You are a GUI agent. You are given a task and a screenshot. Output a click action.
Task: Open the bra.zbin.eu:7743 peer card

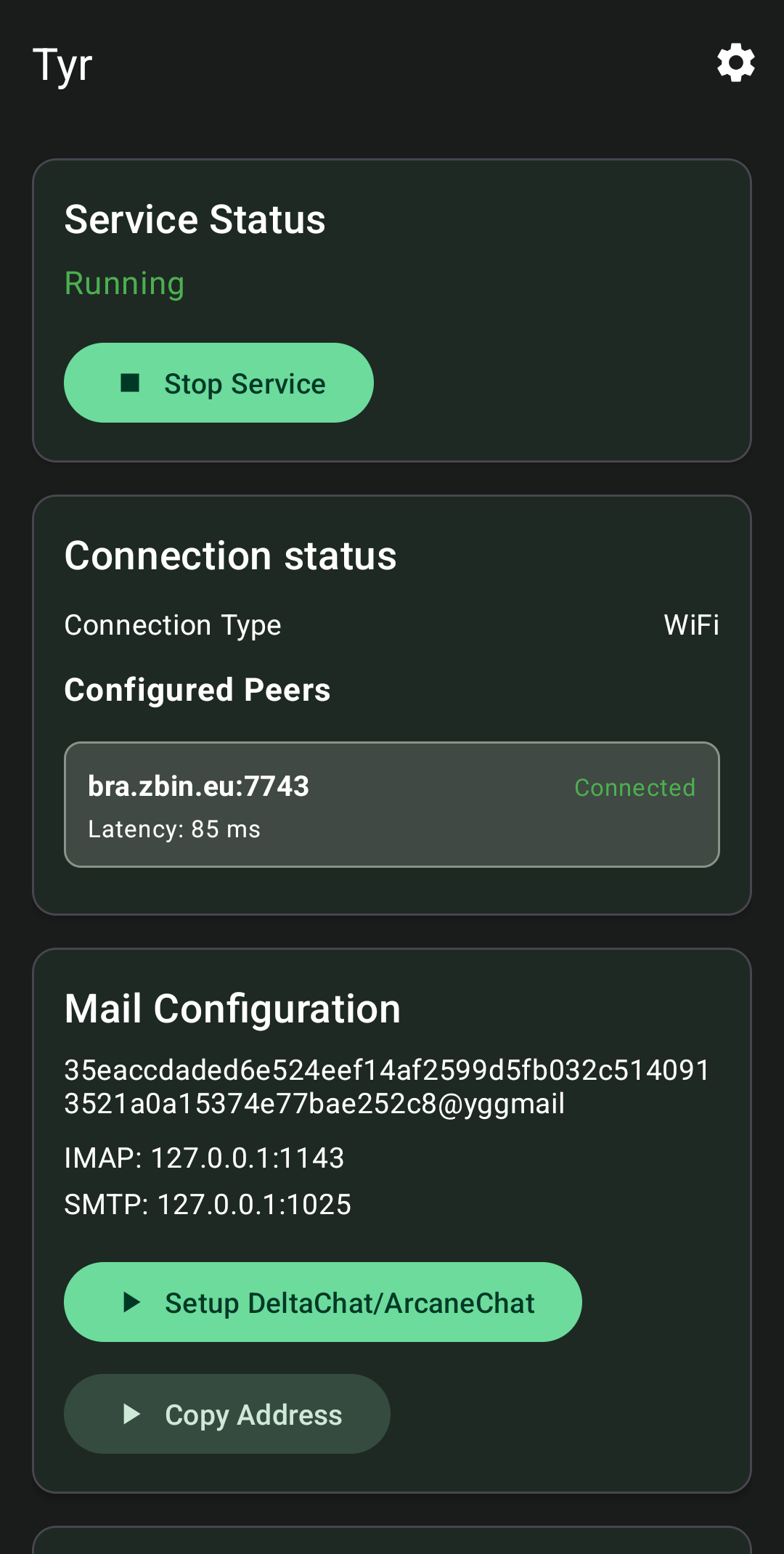click(392, 805)
